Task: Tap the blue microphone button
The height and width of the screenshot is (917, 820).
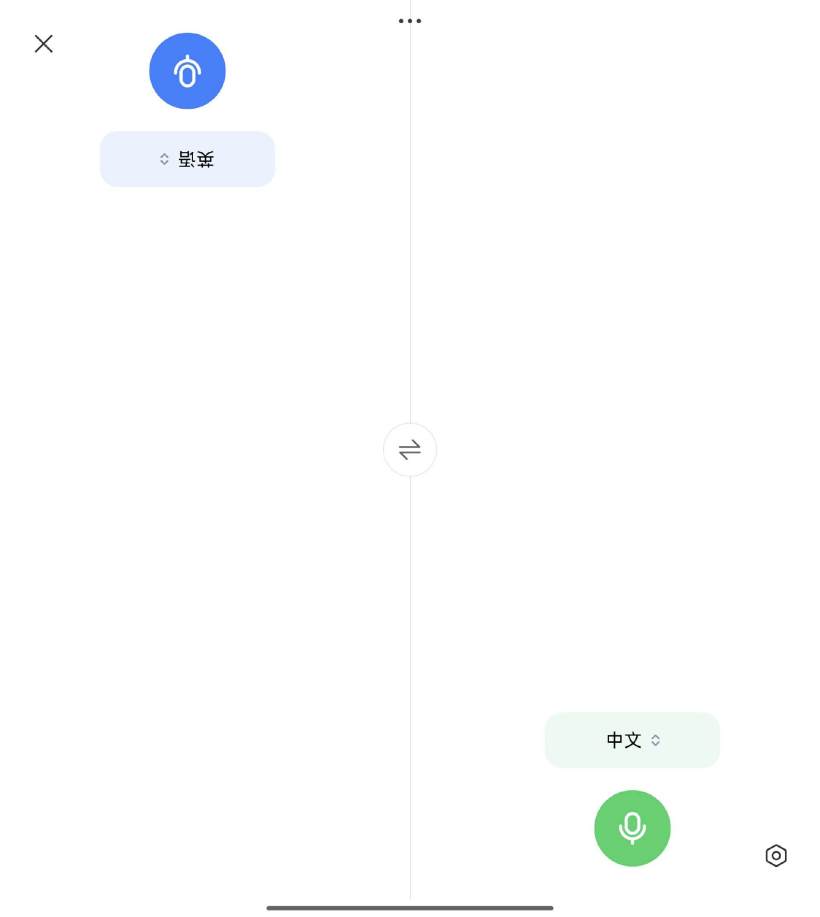Action: [187, 71]
